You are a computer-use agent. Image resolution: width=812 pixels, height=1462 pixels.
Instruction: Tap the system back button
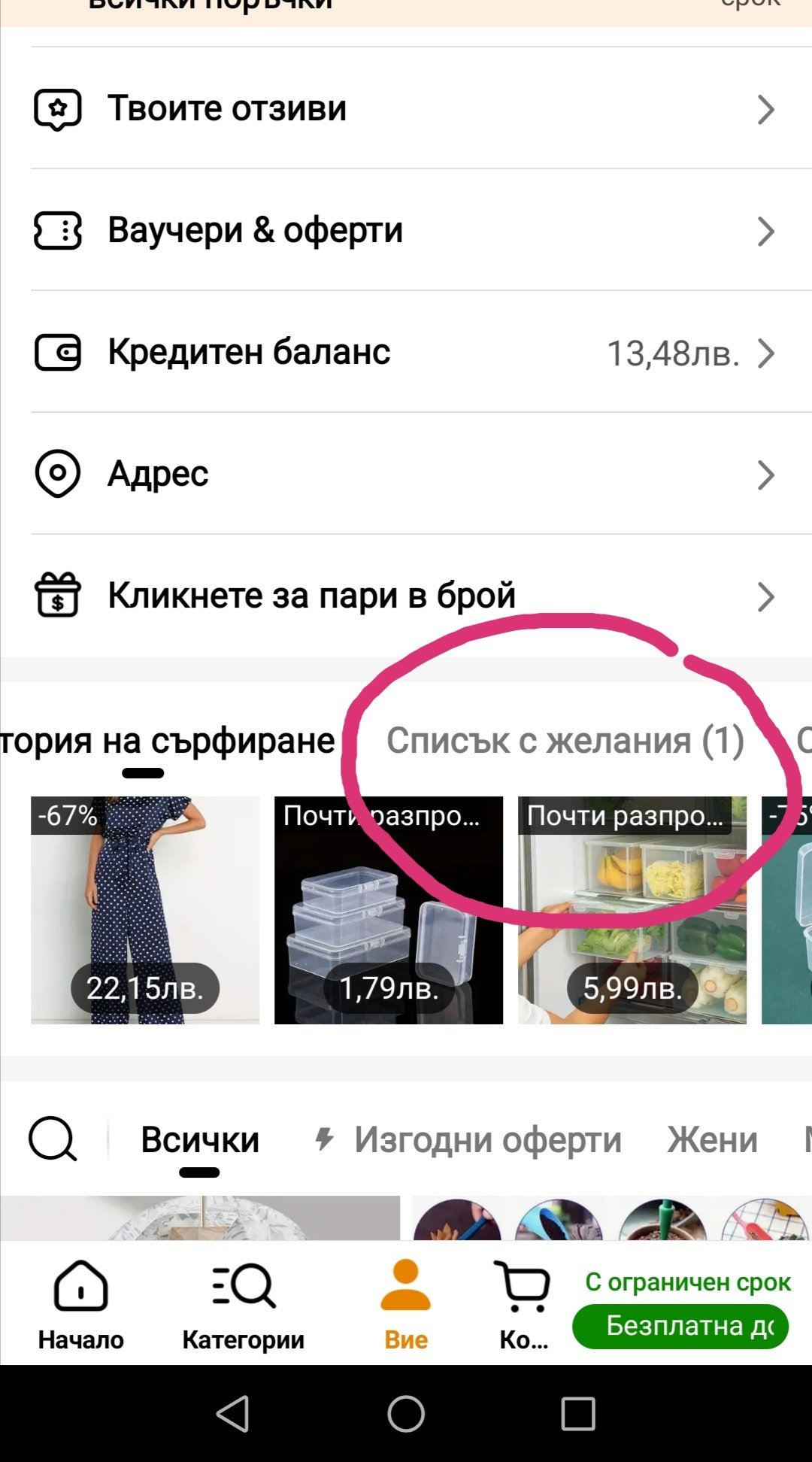coord(233,1414)
